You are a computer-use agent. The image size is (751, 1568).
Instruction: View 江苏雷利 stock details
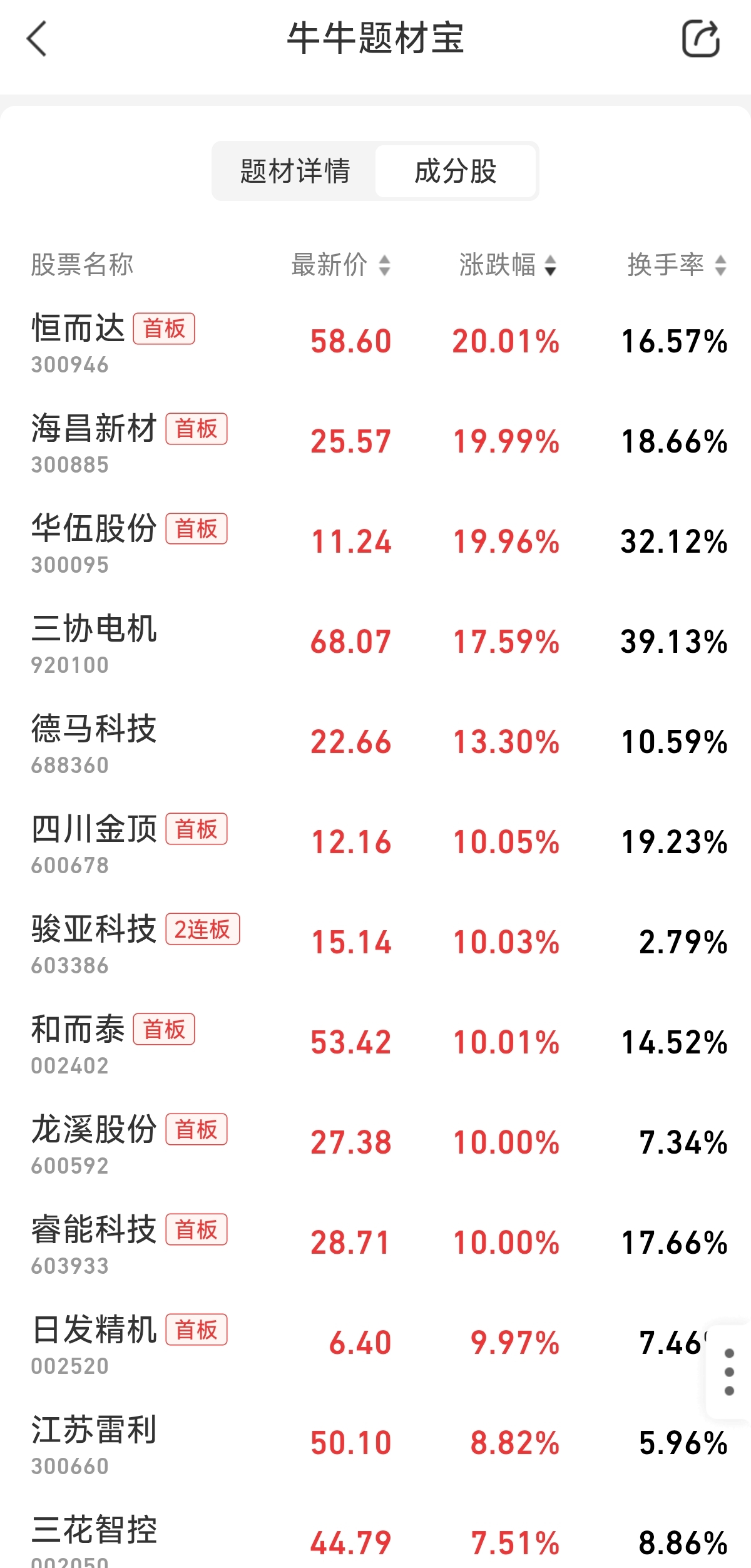[x=94, y=1443]
